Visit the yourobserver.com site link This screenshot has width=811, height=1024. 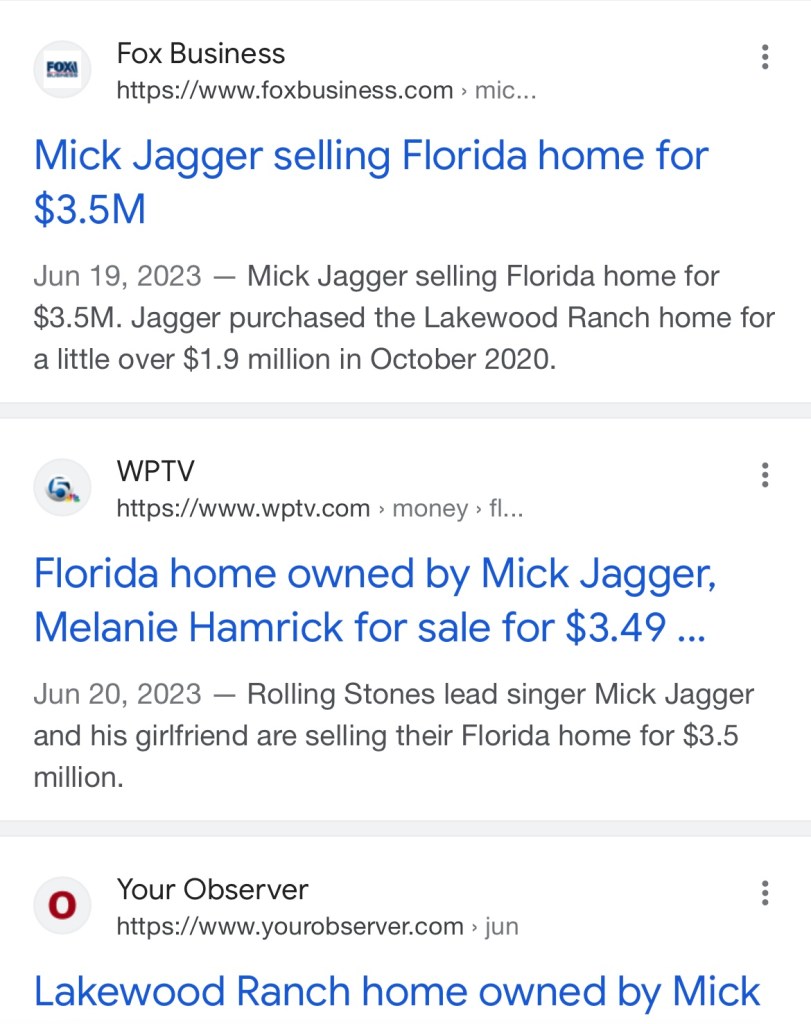coord(290,927)
